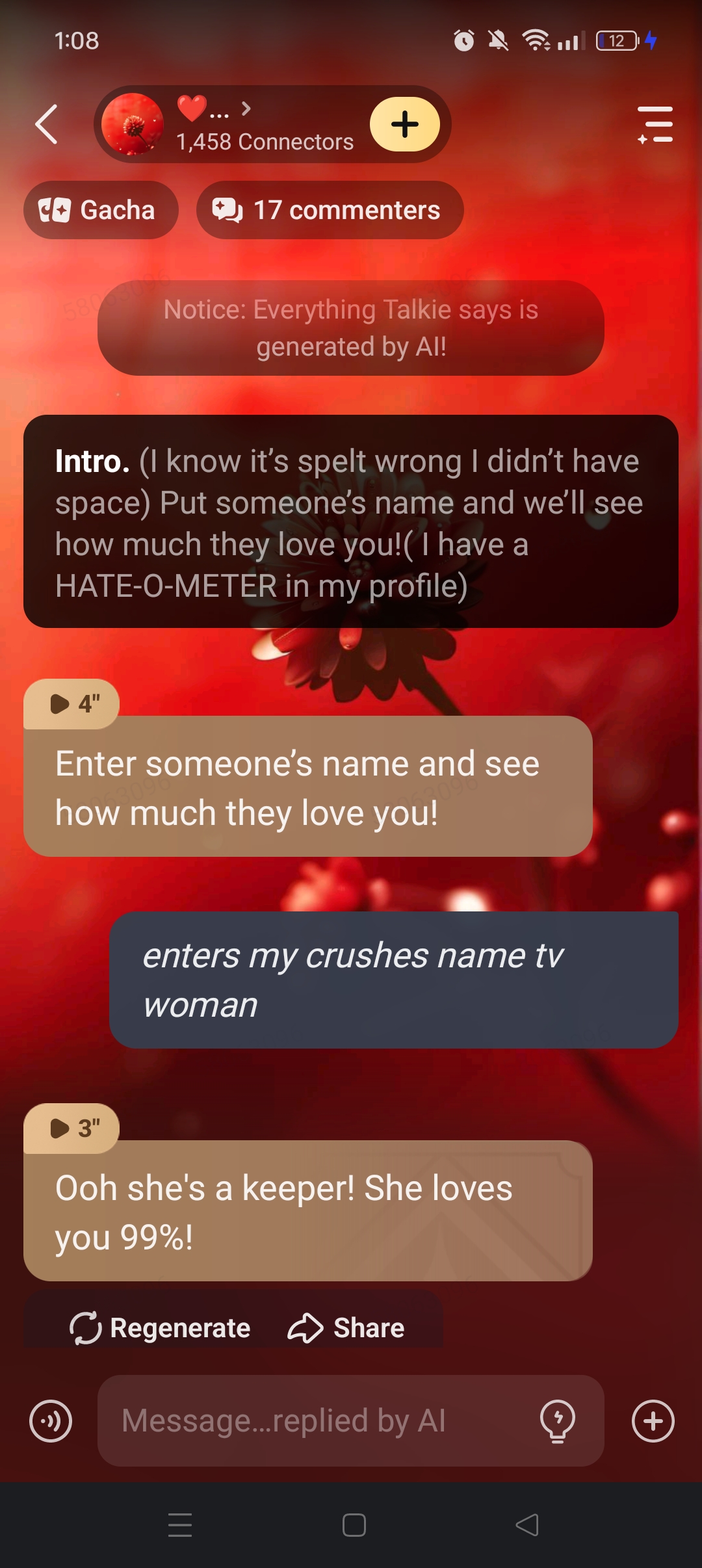Go to the system home screen
Screen dimensions: 702x1568
pos(354,1525)
